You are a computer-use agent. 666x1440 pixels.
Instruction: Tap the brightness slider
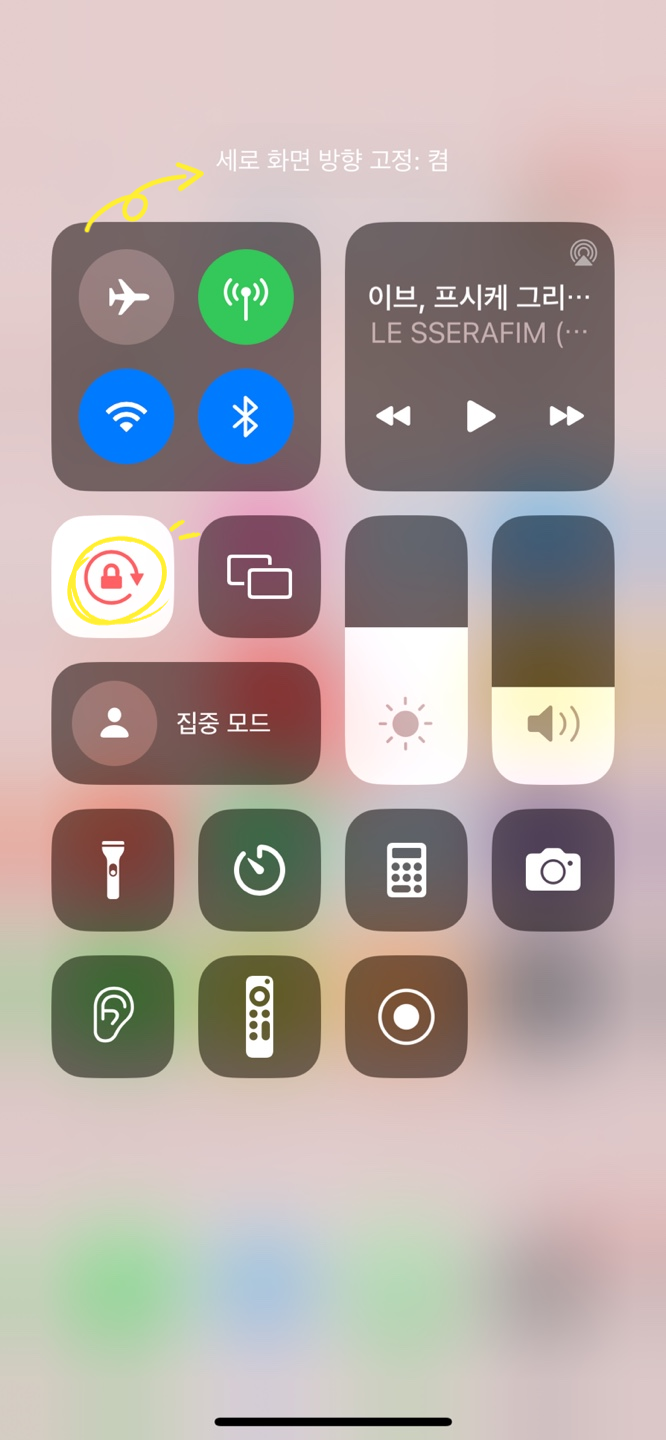(x=406, y=650)
